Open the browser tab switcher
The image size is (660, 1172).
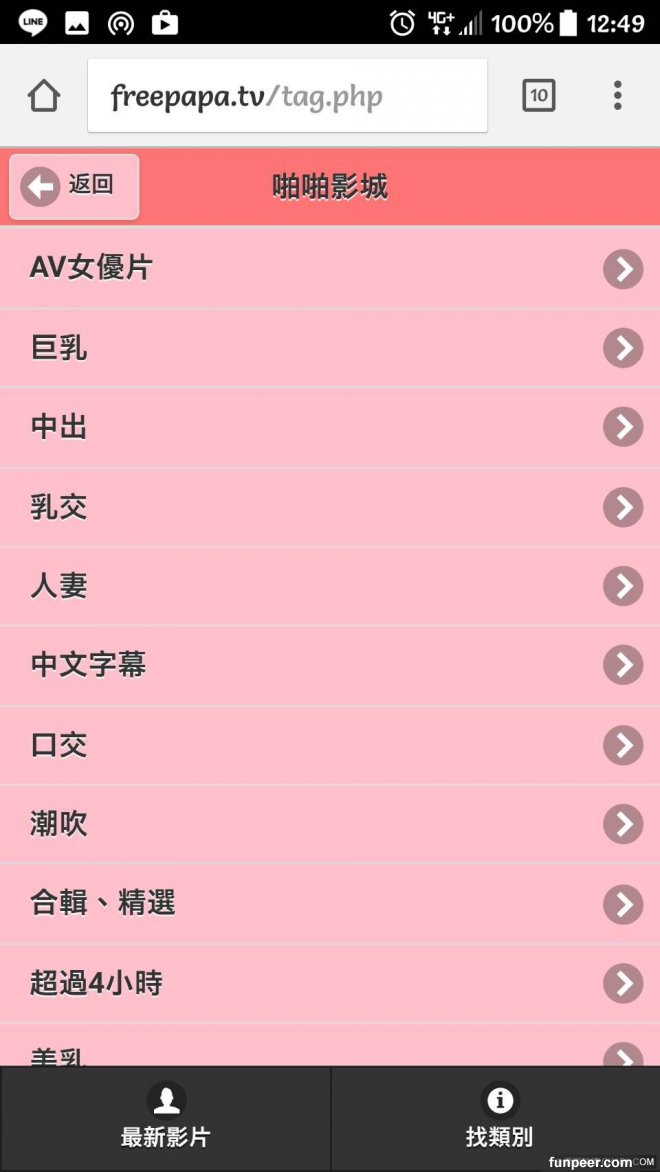point(538,96)
